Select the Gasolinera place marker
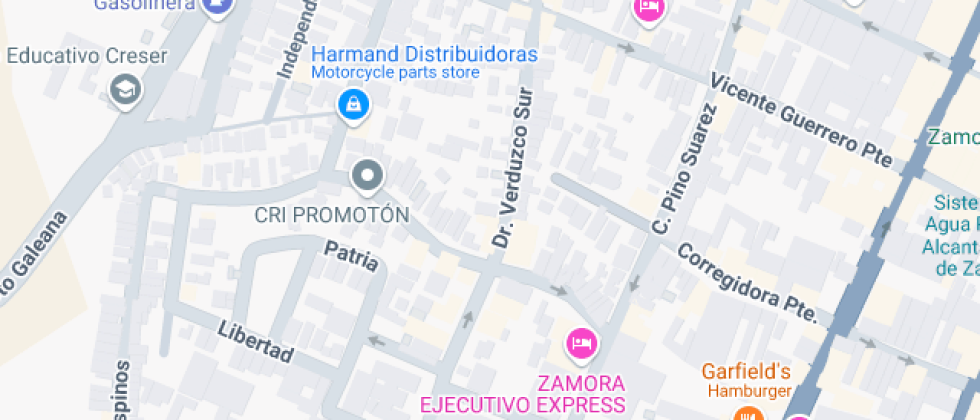 pyautogui.click(x=216, y=8)
